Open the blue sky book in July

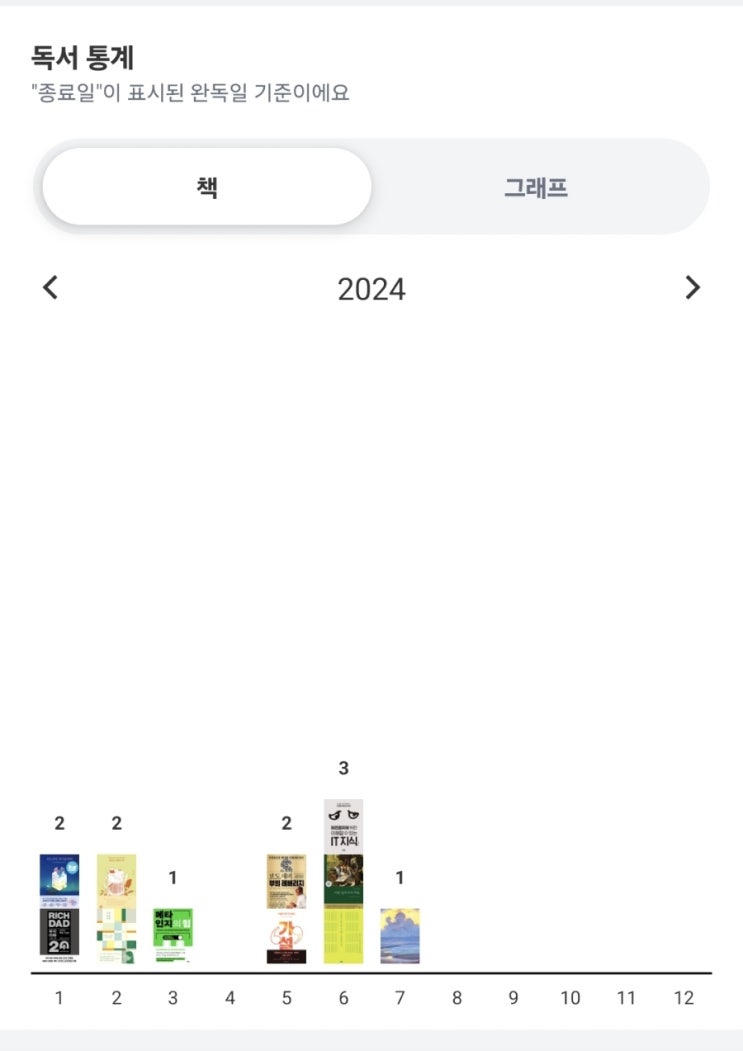pos(400,936)
